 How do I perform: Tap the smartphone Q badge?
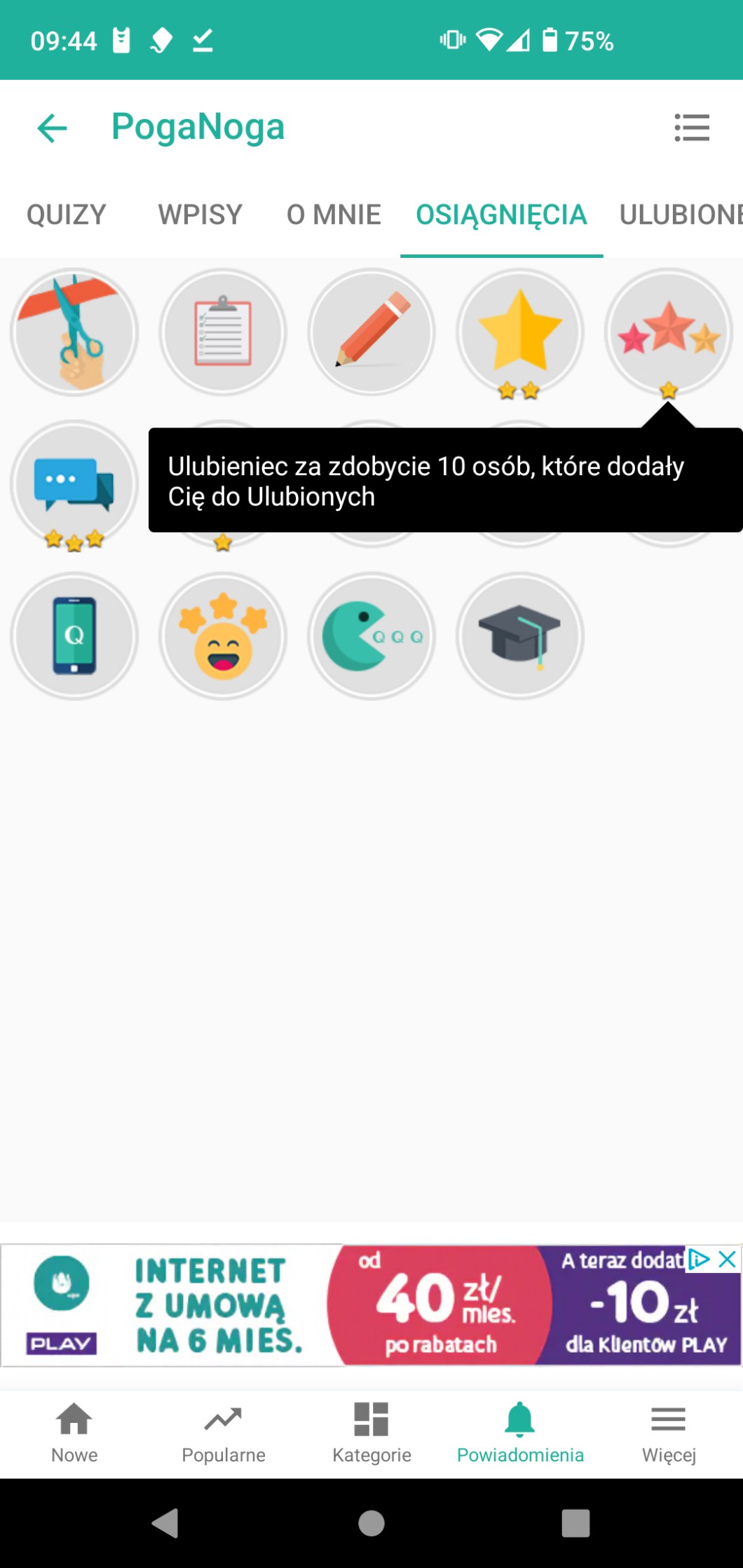74,636
